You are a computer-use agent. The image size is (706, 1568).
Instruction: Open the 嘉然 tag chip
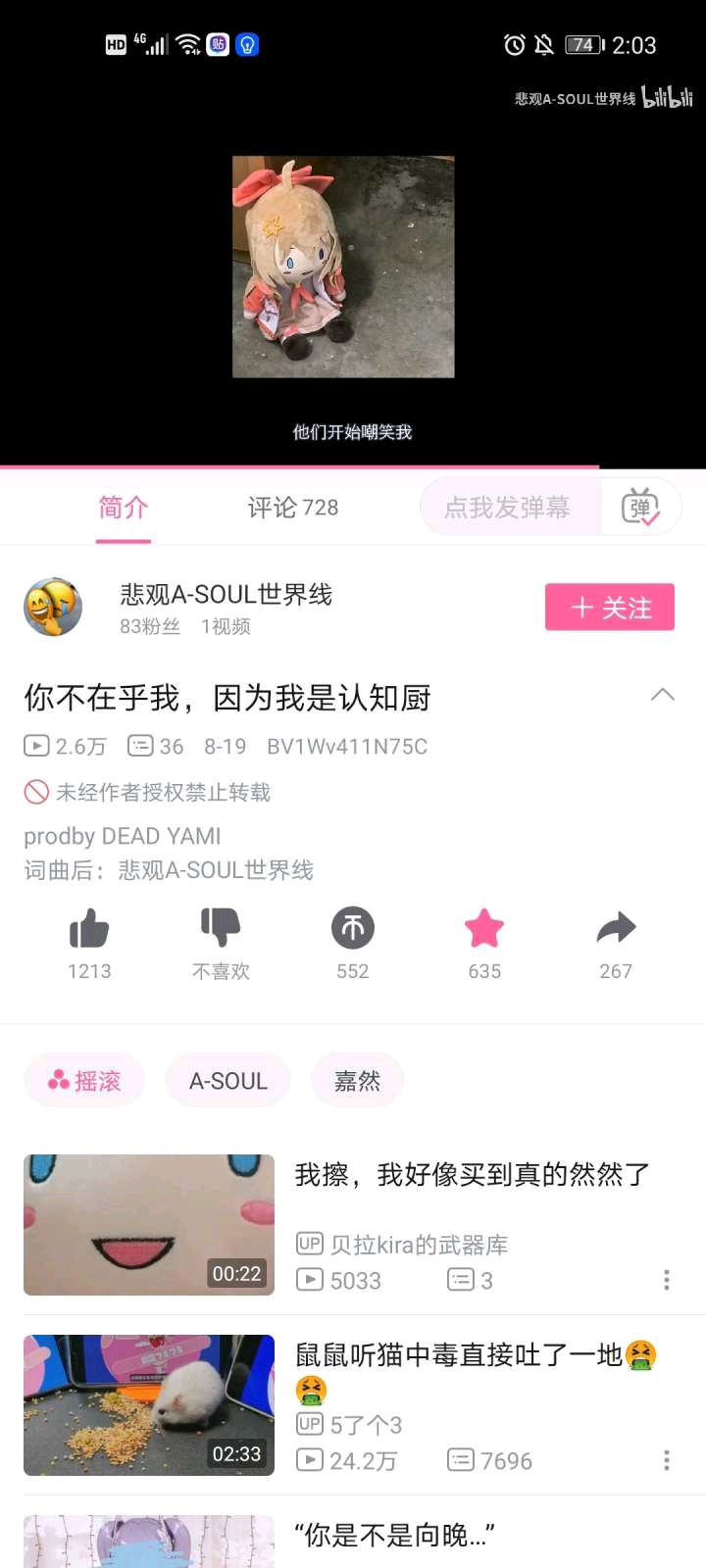click(357, 1081)
